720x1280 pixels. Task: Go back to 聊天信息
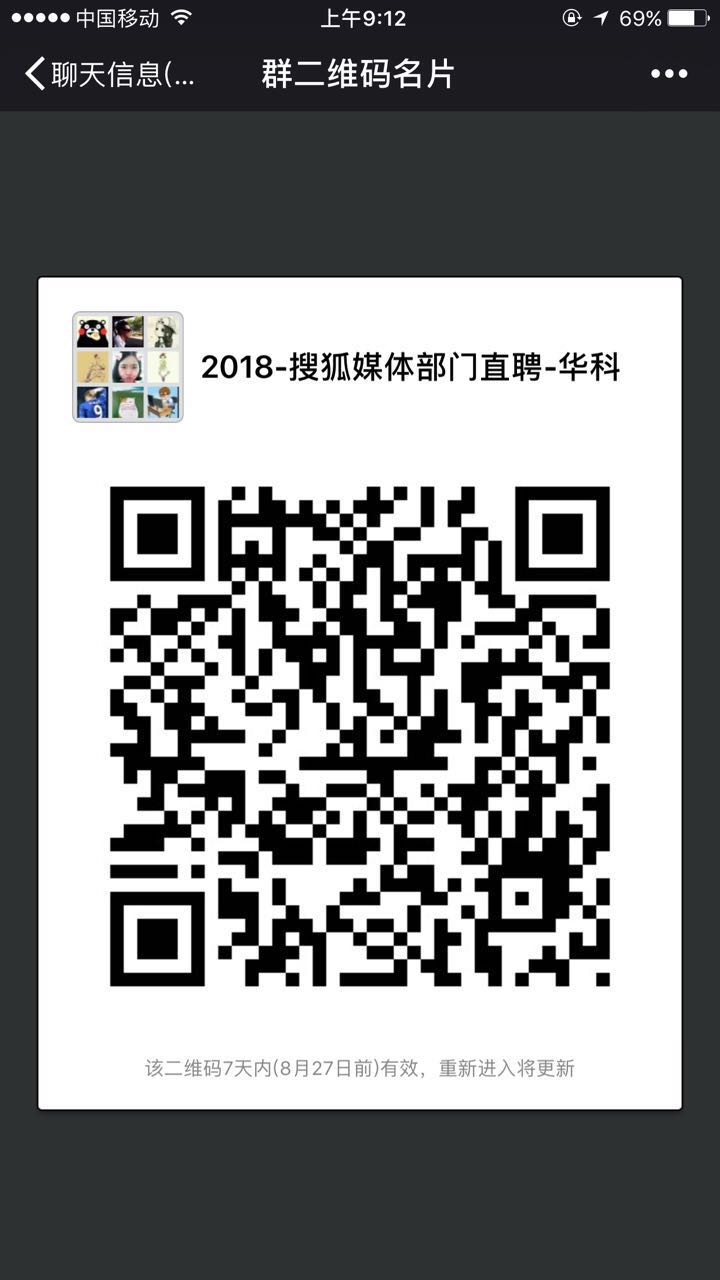(x=108, y=74)
